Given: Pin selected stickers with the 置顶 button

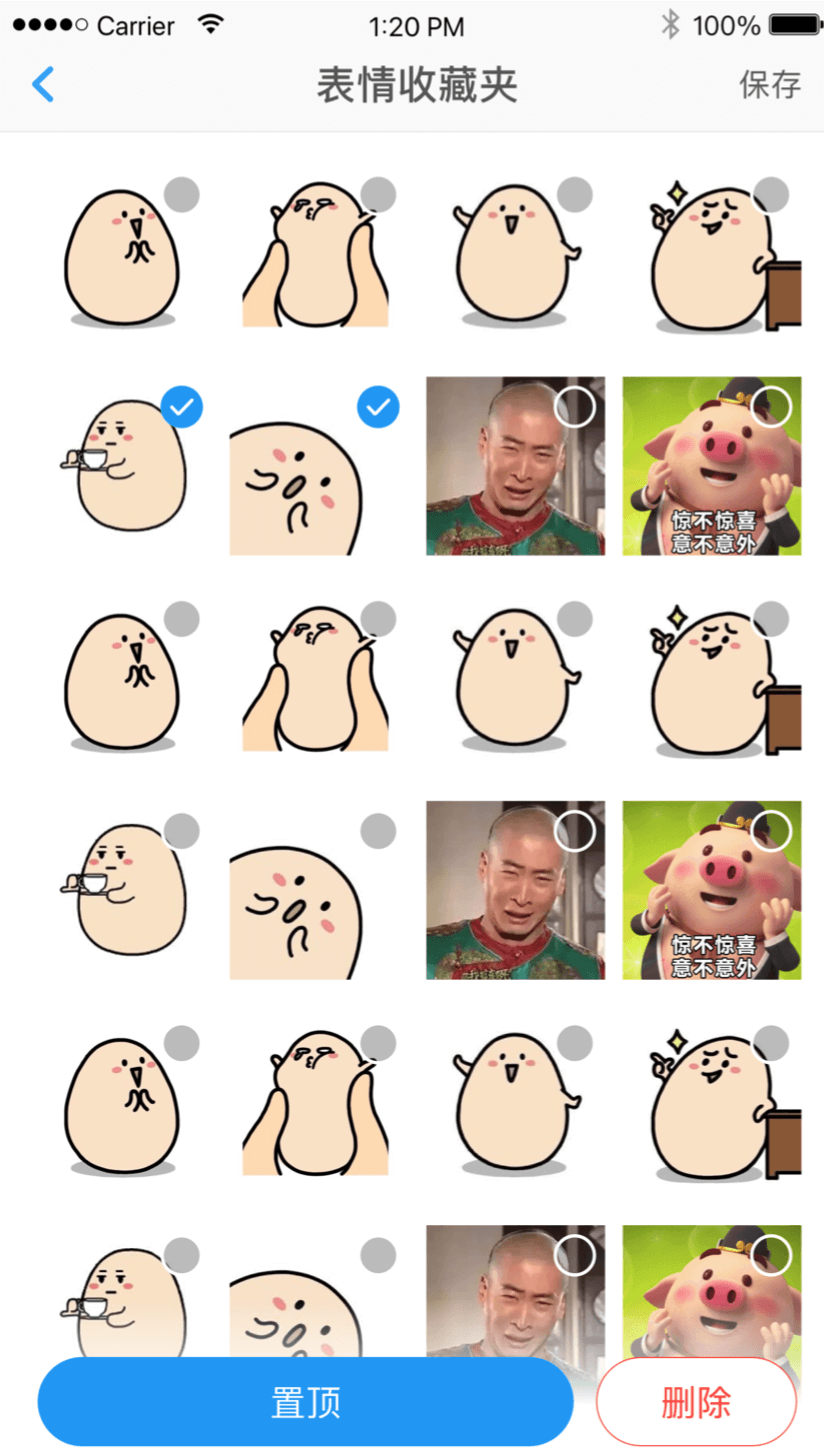Looking at the screenshot, I should click(x=306, y=1402).
